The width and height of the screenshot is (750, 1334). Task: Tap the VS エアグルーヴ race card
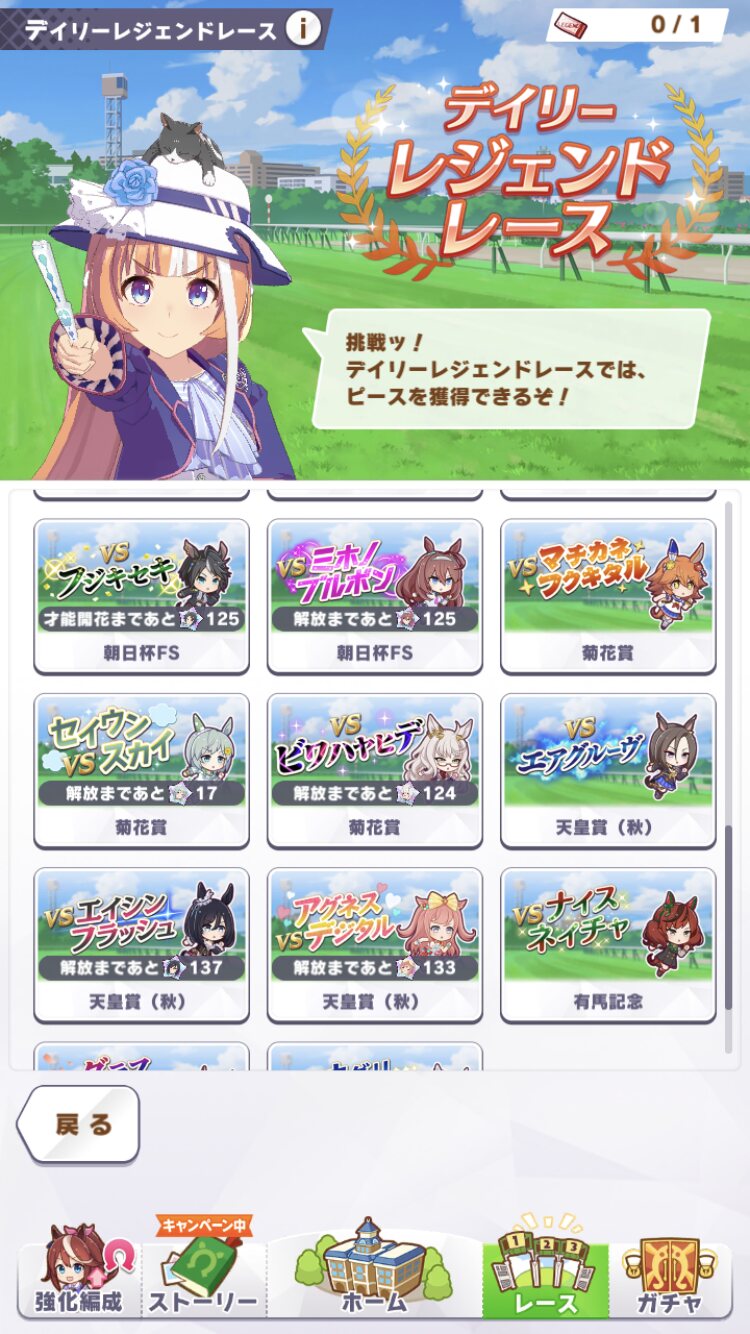(x=608, y=770)
